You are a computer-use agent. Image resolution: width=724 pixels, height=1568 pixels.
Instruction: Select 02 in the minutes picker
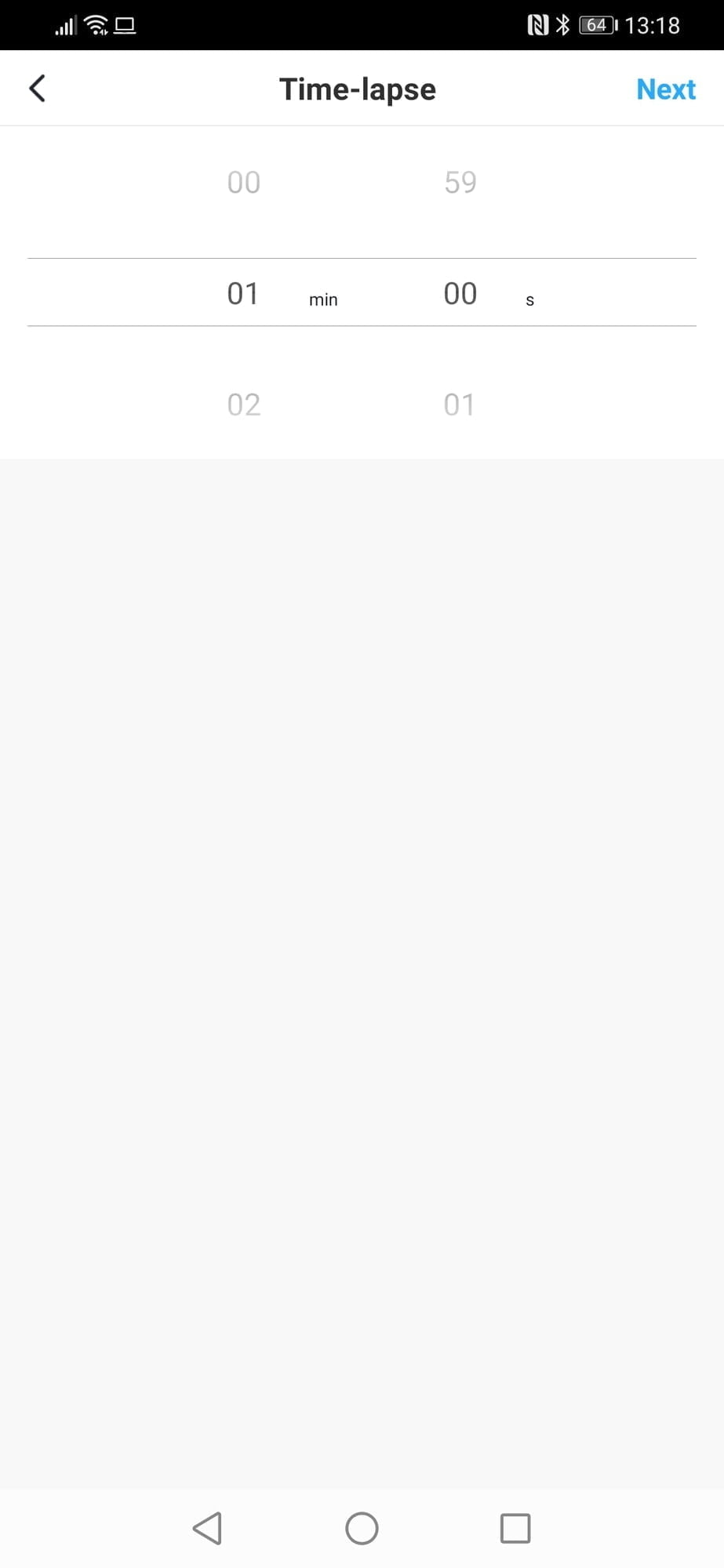(x=243, y=405)
